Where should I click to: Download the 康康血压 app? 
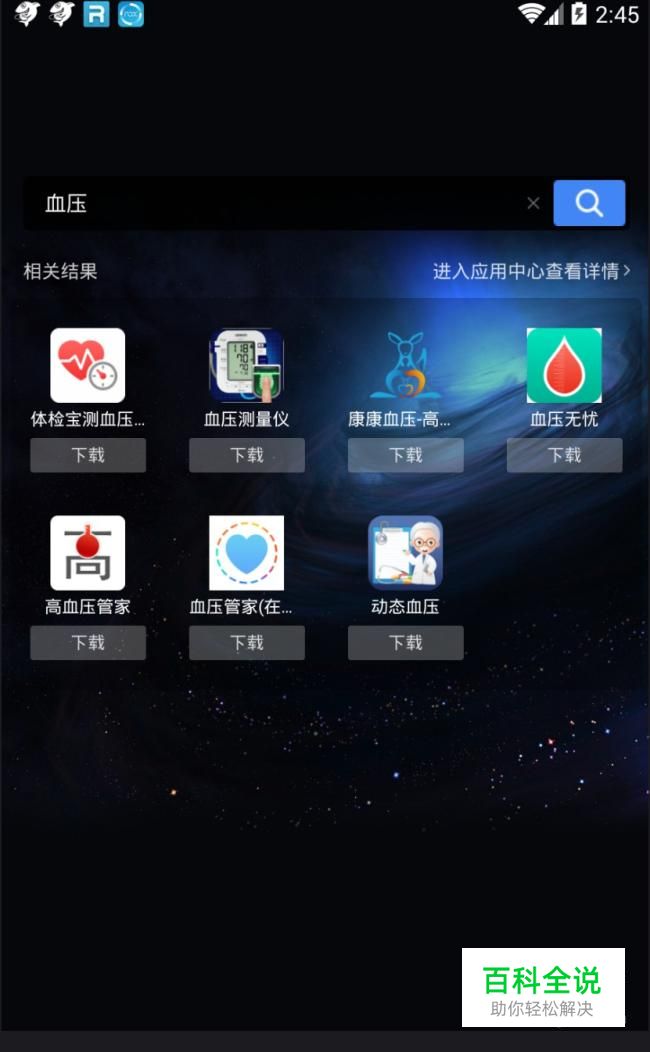point(405,455)
